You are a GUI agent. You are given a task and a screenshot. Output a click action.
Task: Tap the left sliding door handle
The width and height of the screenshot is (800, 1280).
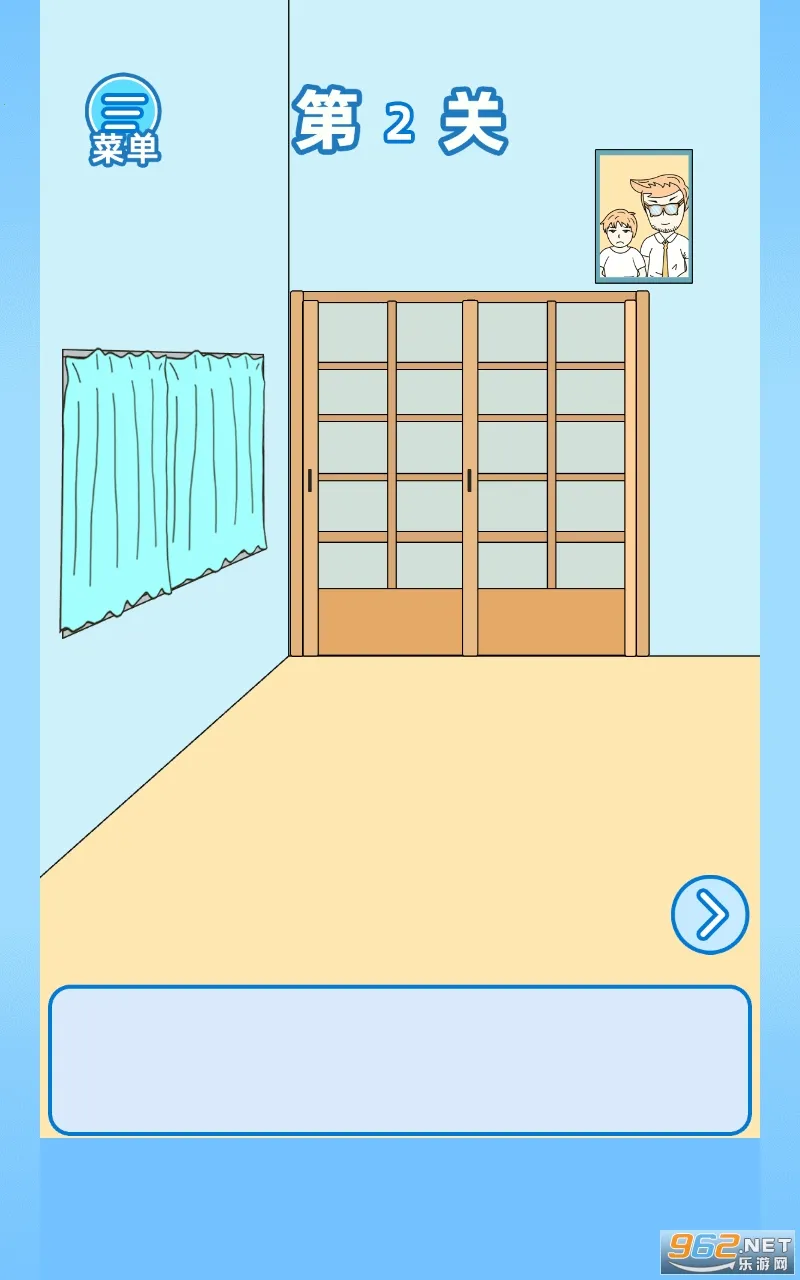pyautogui.click(x=310, y=480)
